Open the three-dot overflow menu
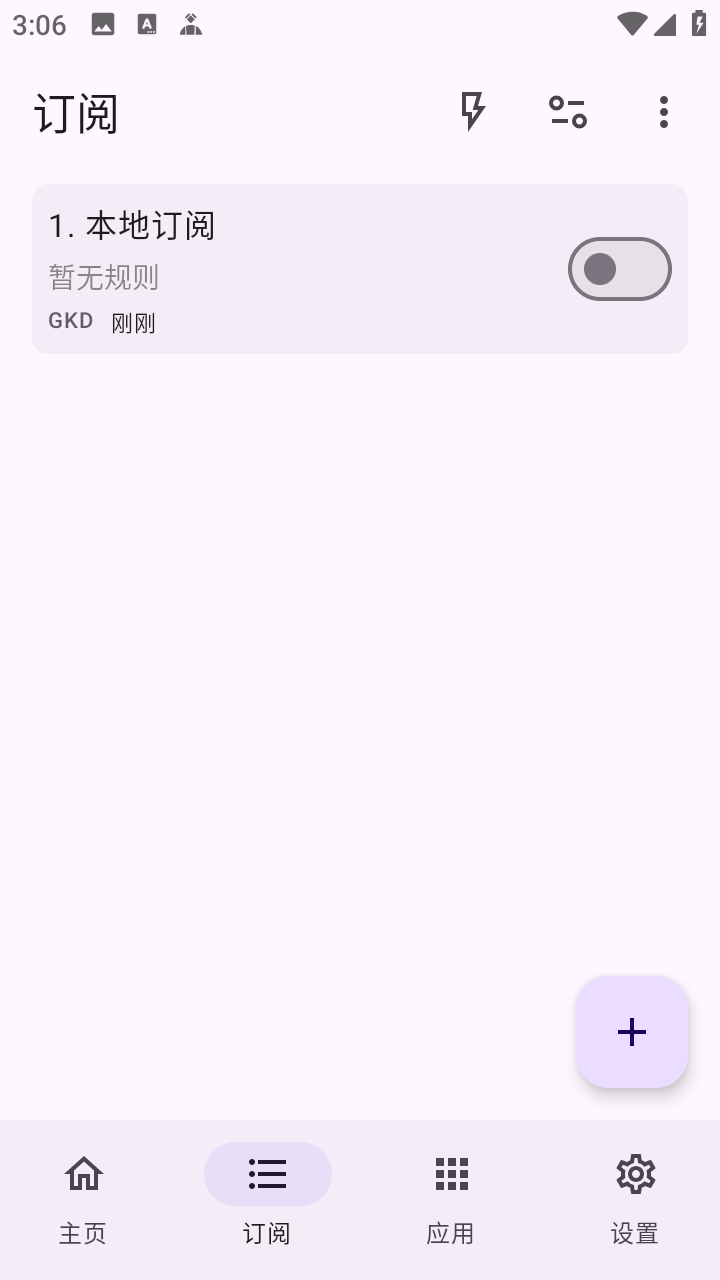Screen dimensions: 720x1280 click(x=664, y=112)
